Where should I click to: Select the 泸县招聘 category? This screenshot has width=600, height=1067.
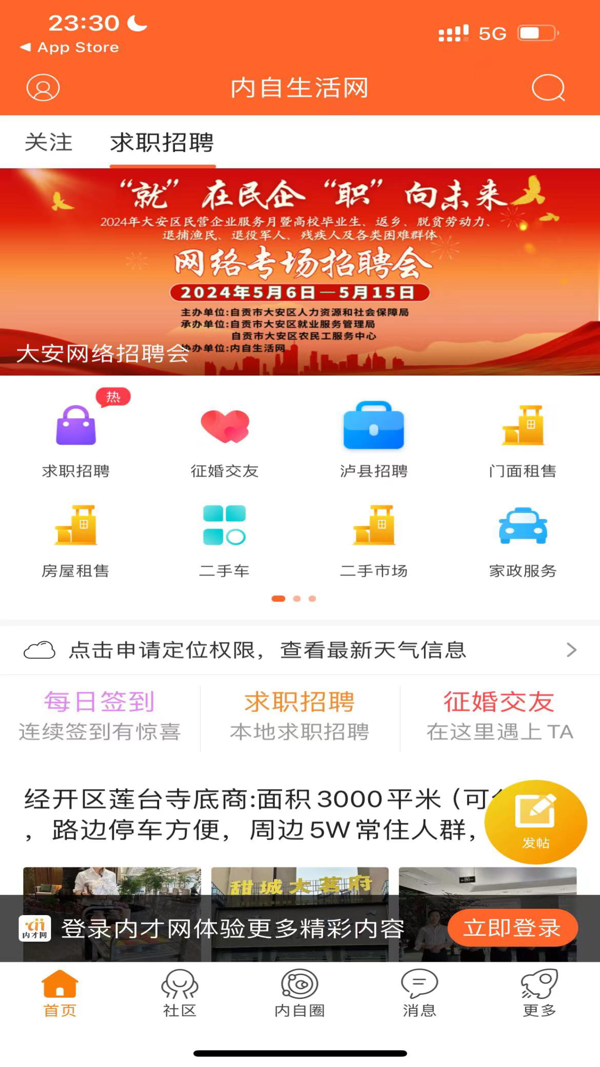pyautogui.click(x=374, y=441)
